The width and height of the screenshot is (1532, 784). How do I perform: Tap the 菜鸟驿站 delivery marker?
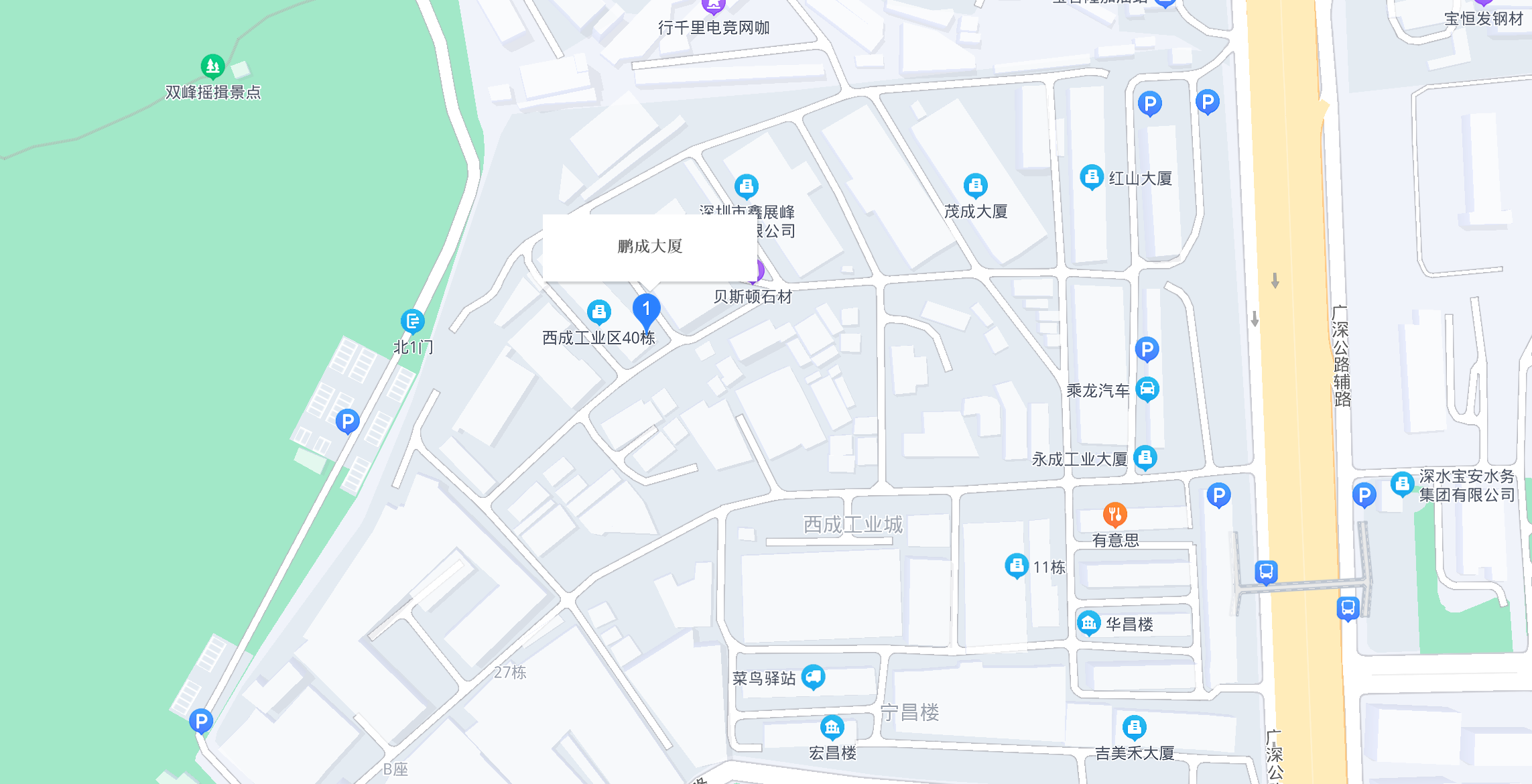[813, 677]
